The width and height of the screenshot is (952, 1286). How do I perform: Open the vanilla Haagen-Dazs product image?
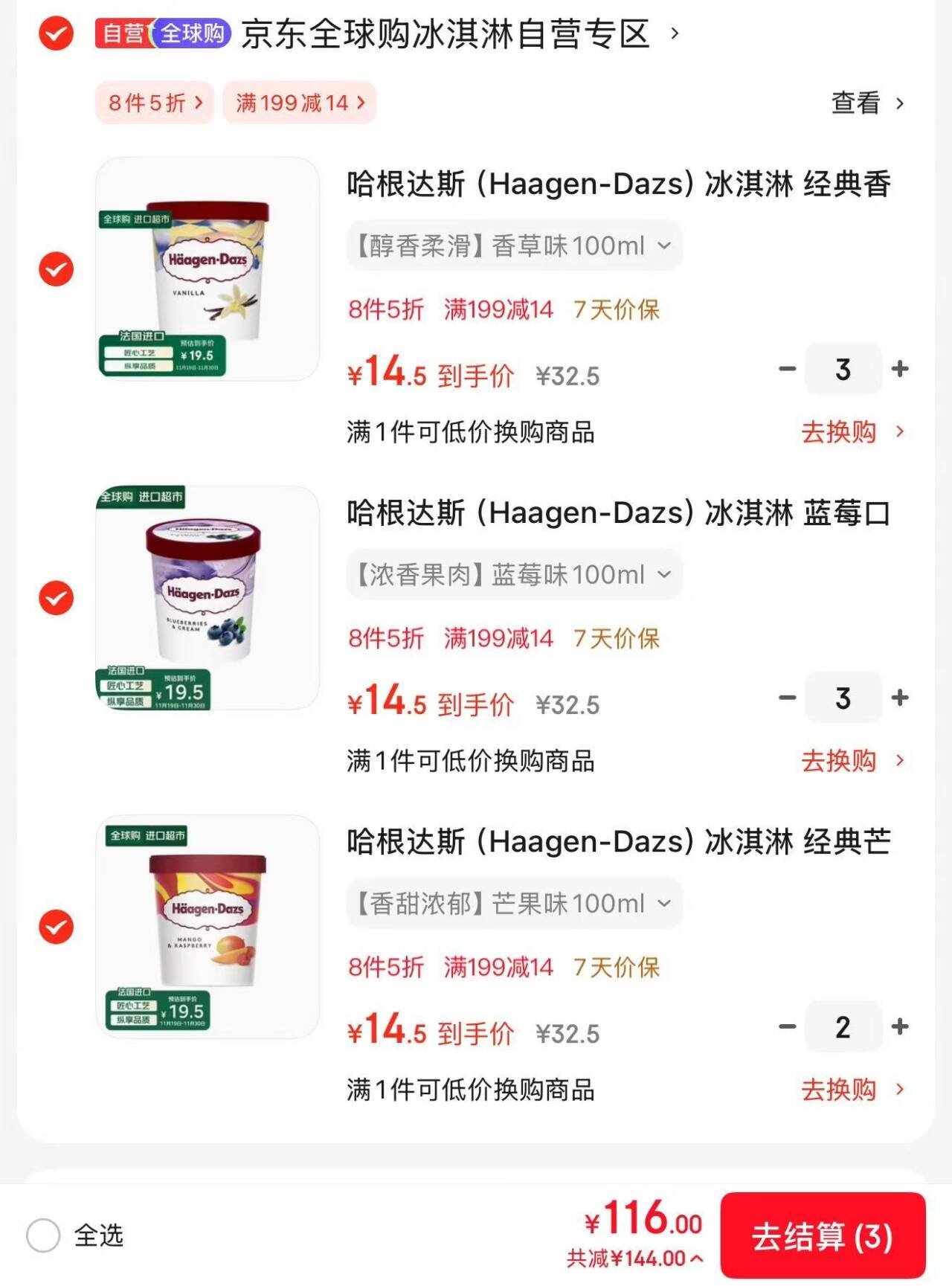[208, 269]
